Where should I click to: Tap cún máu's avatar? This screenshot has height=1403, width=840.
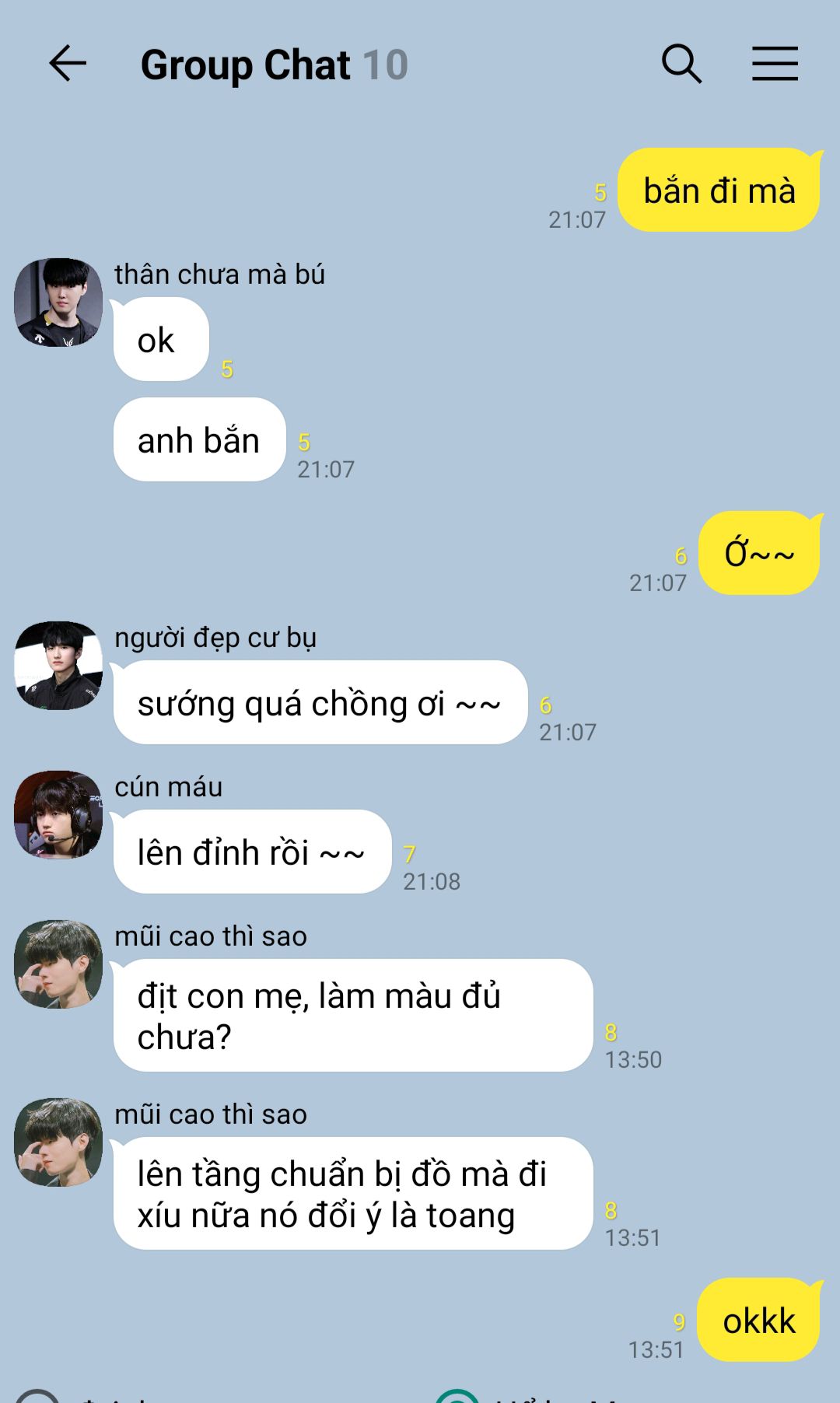58,815
